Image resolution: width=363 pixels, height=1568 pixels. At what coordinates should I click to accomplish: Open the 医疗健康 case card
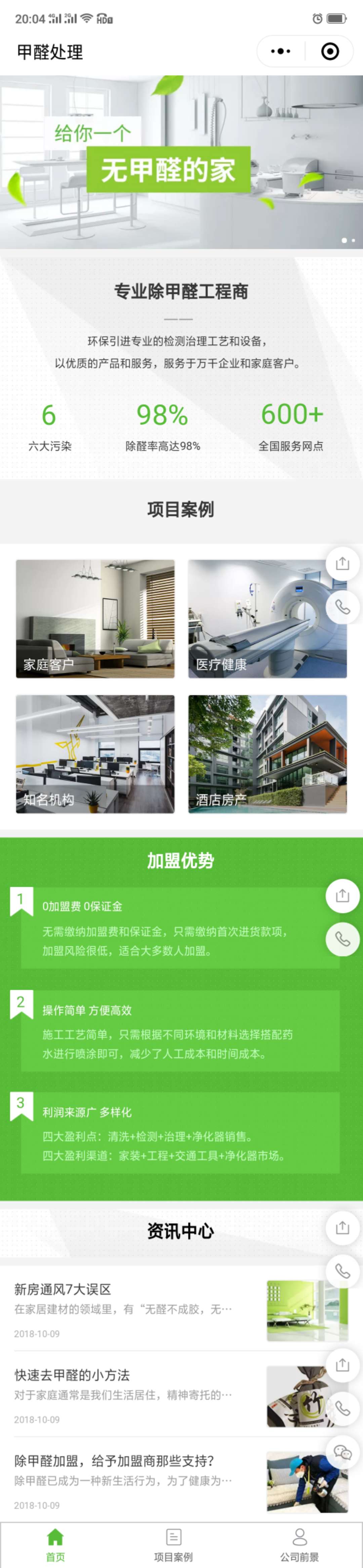[x=267, y=618]
